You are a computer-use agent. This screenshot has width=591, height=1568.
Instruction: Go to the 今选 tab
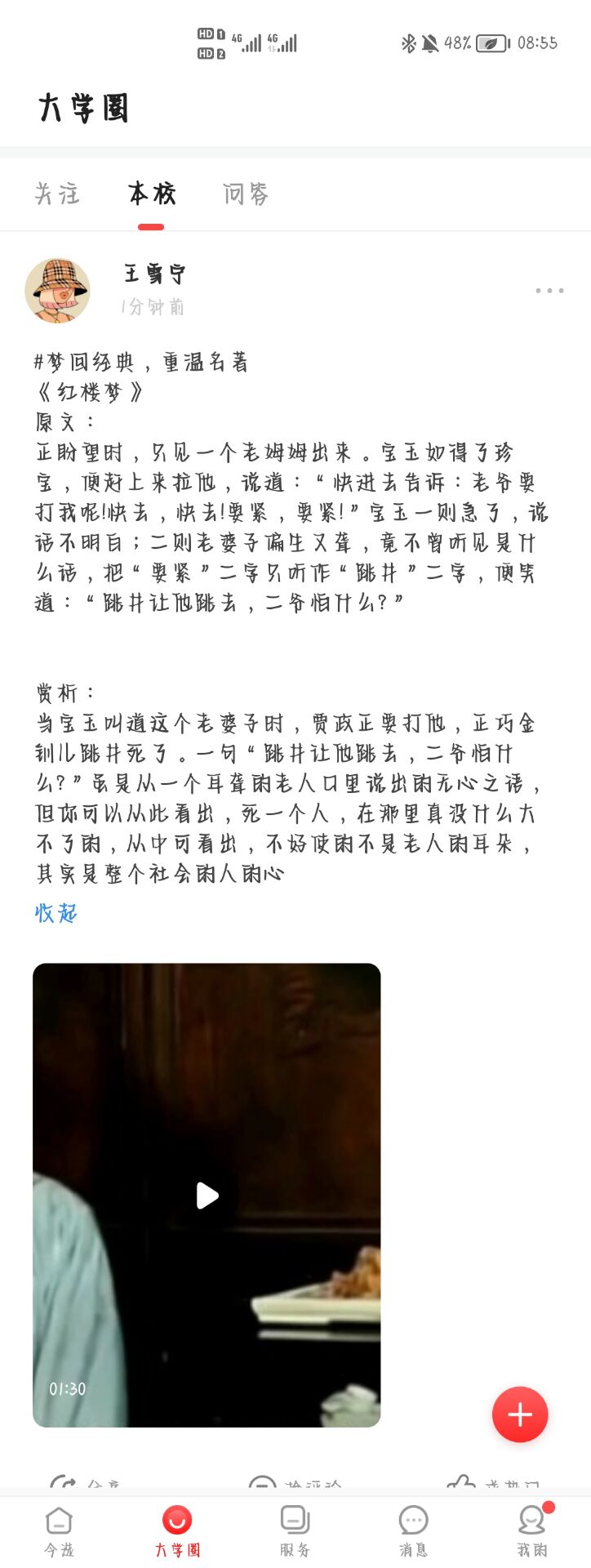pos(59,1530)
